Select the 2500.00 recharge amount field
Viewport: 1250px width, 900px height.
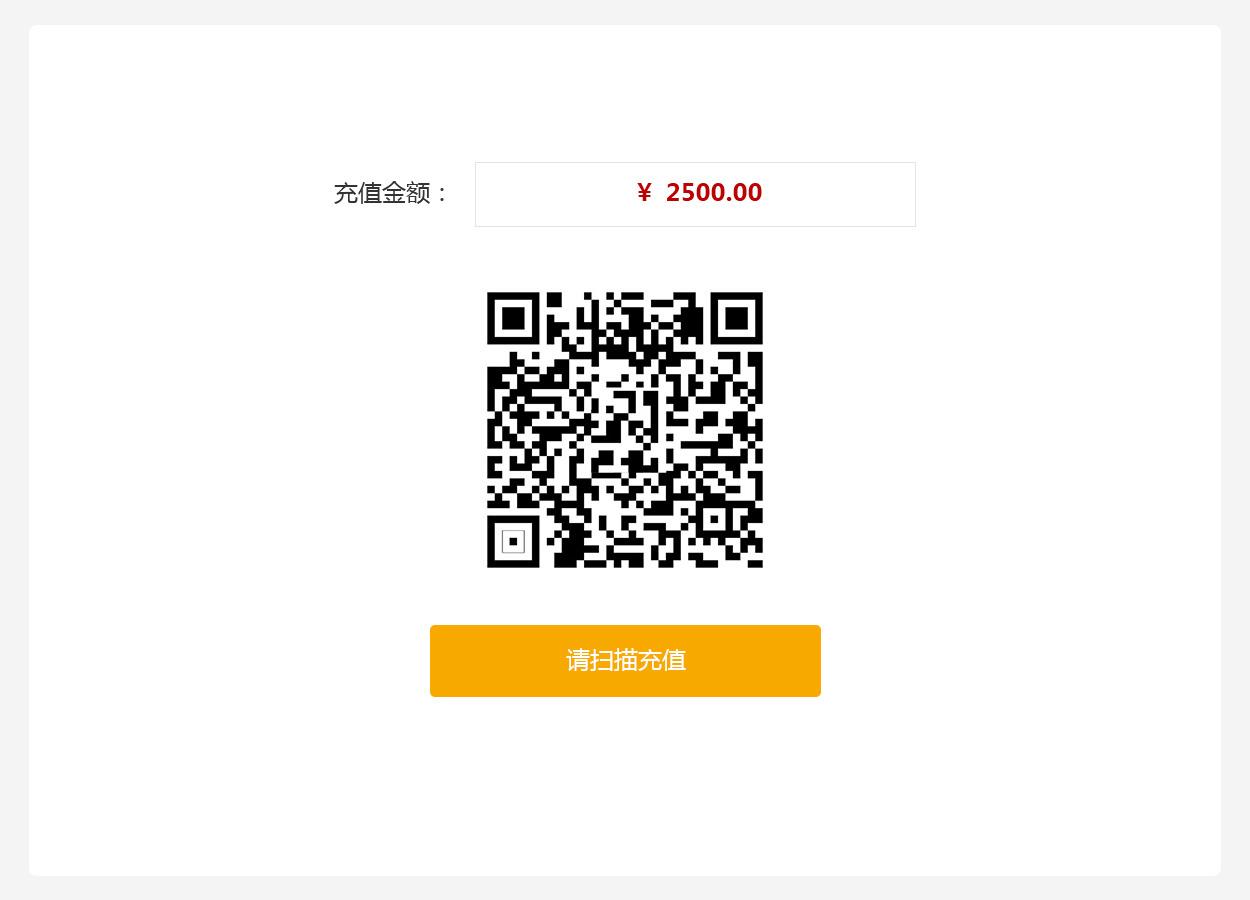[695, 194]
